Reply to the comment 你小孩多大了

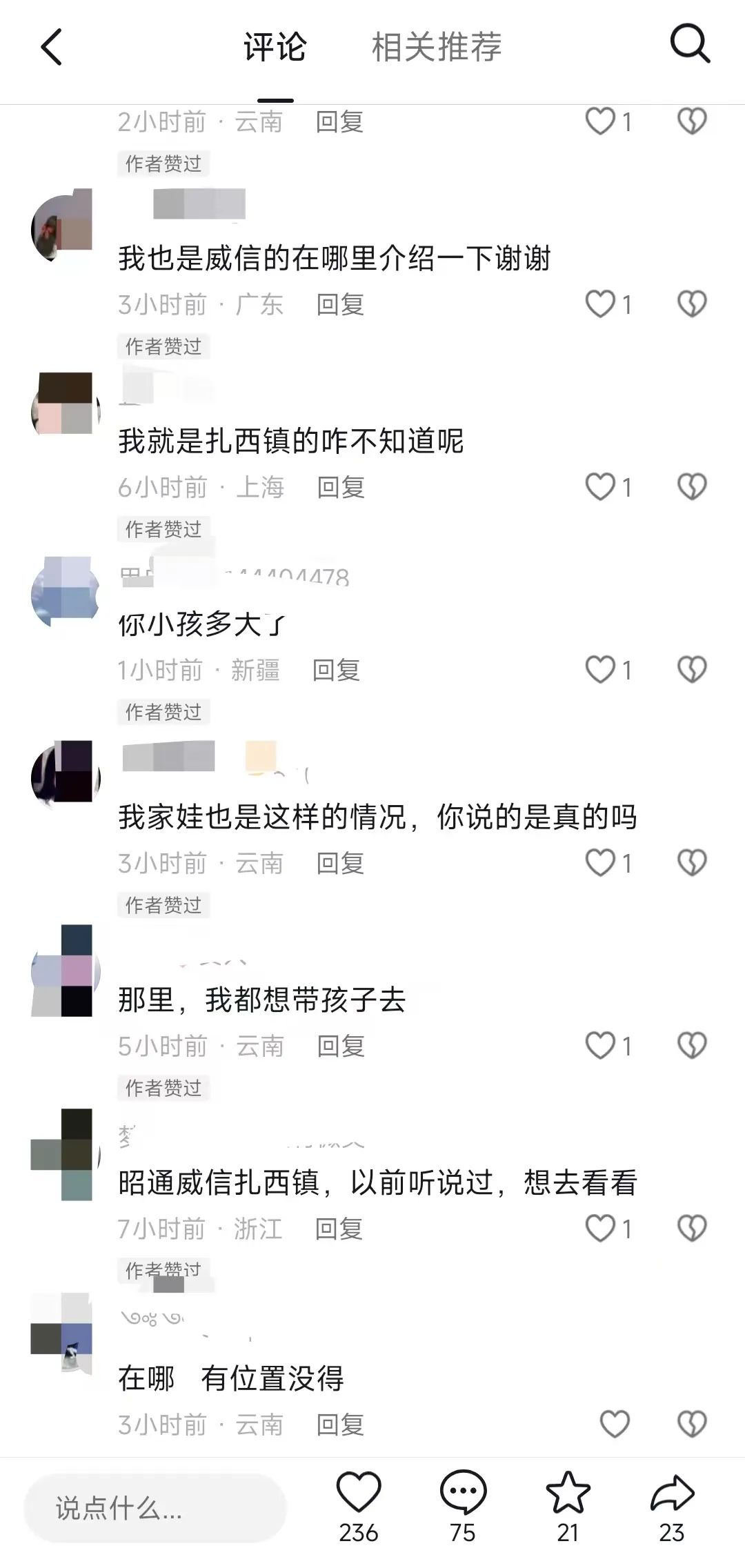tap(336, 670)
